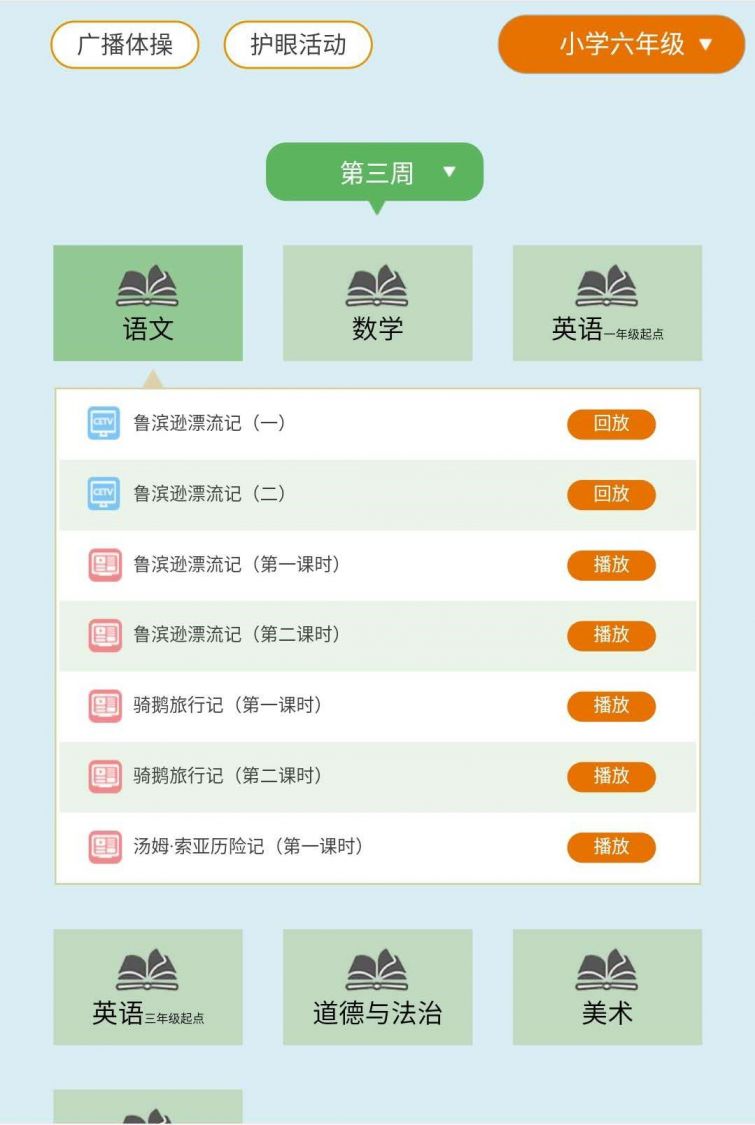Expand the 第三周 week selector
The width and height of the screenshot is (755, 1125).
375,172
